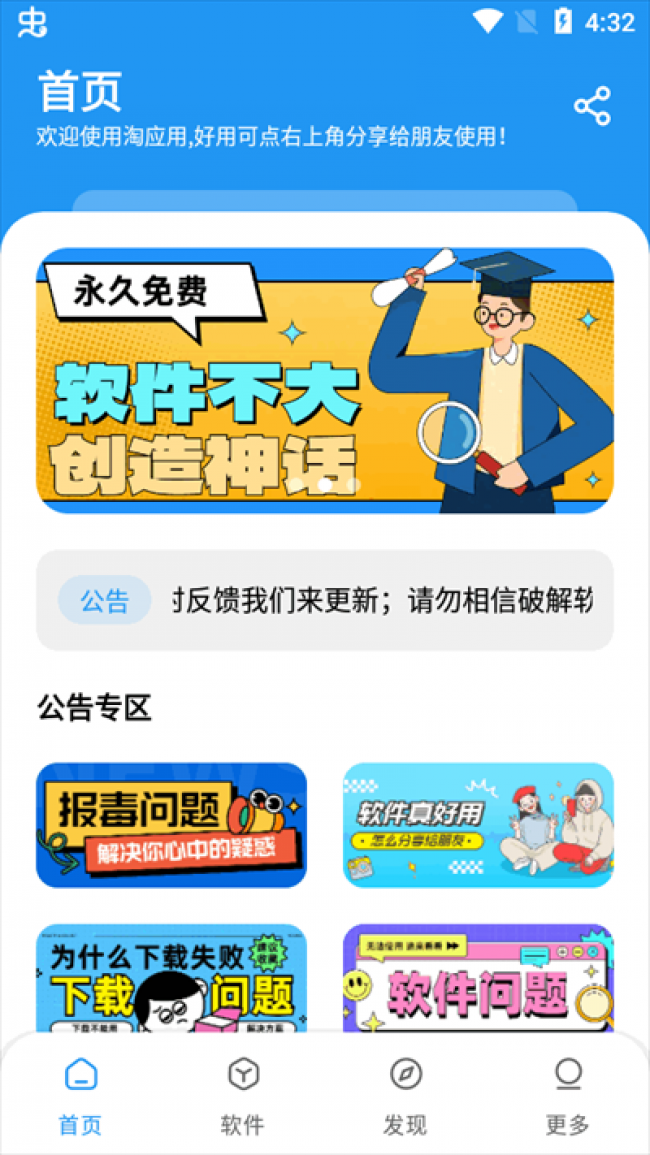
Task: Go to the 发现 tab
Action: click(405, 1095)
